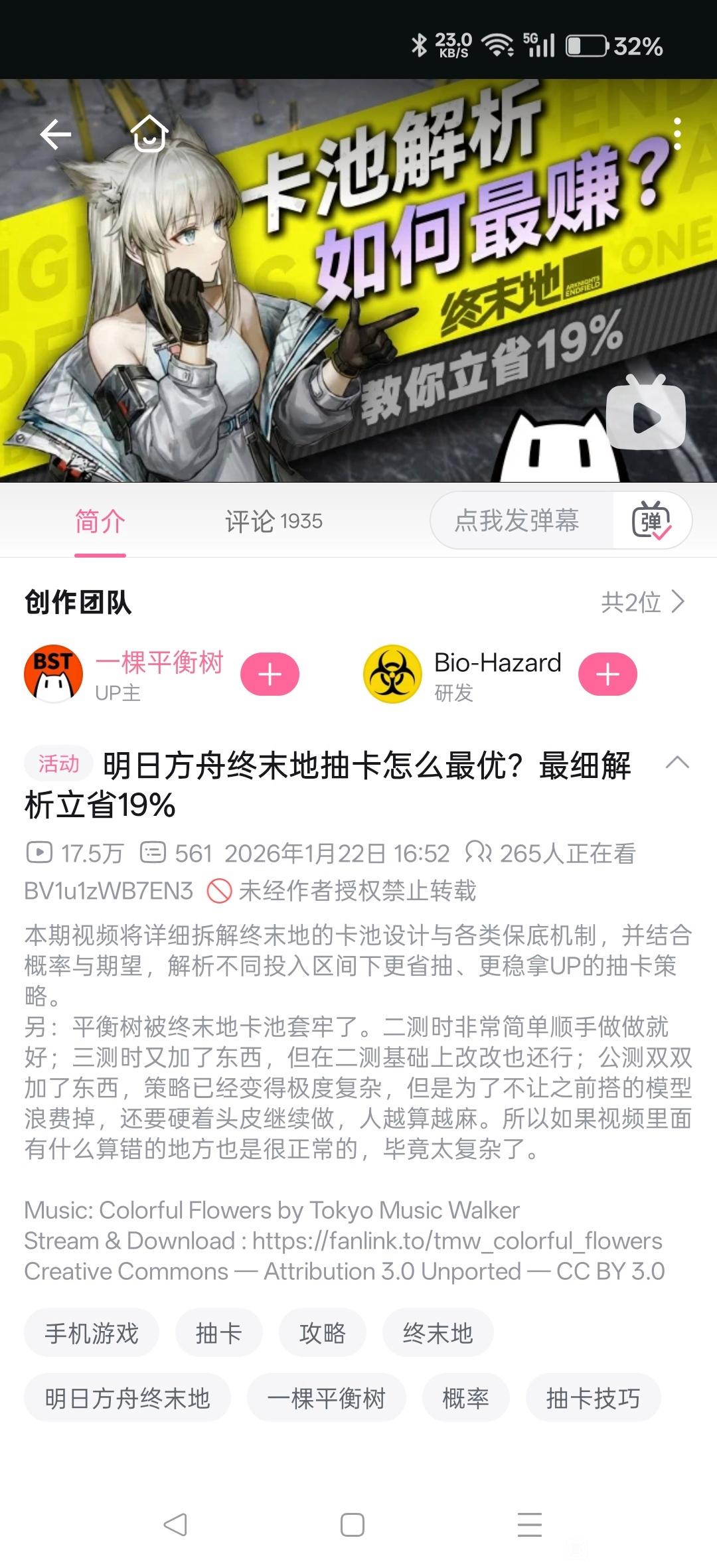Image resolution: width=717 pixels, height=1568 pixels.
Task: Open the 终末地 tag
Action: pyautogui.click(x=438, y=1332)
